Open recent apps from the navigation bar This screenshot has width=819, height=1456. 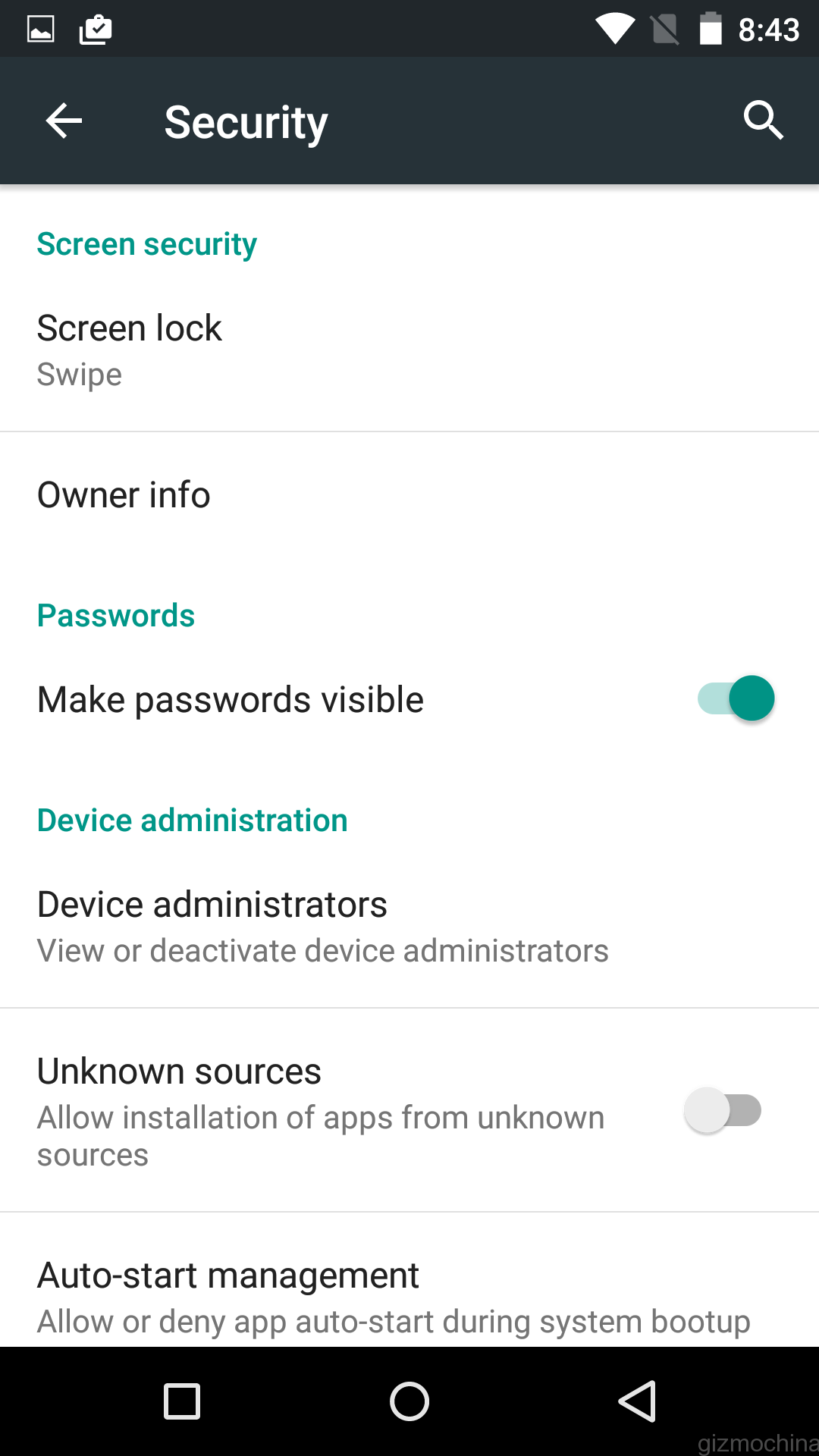click(x=182, y=1401)
